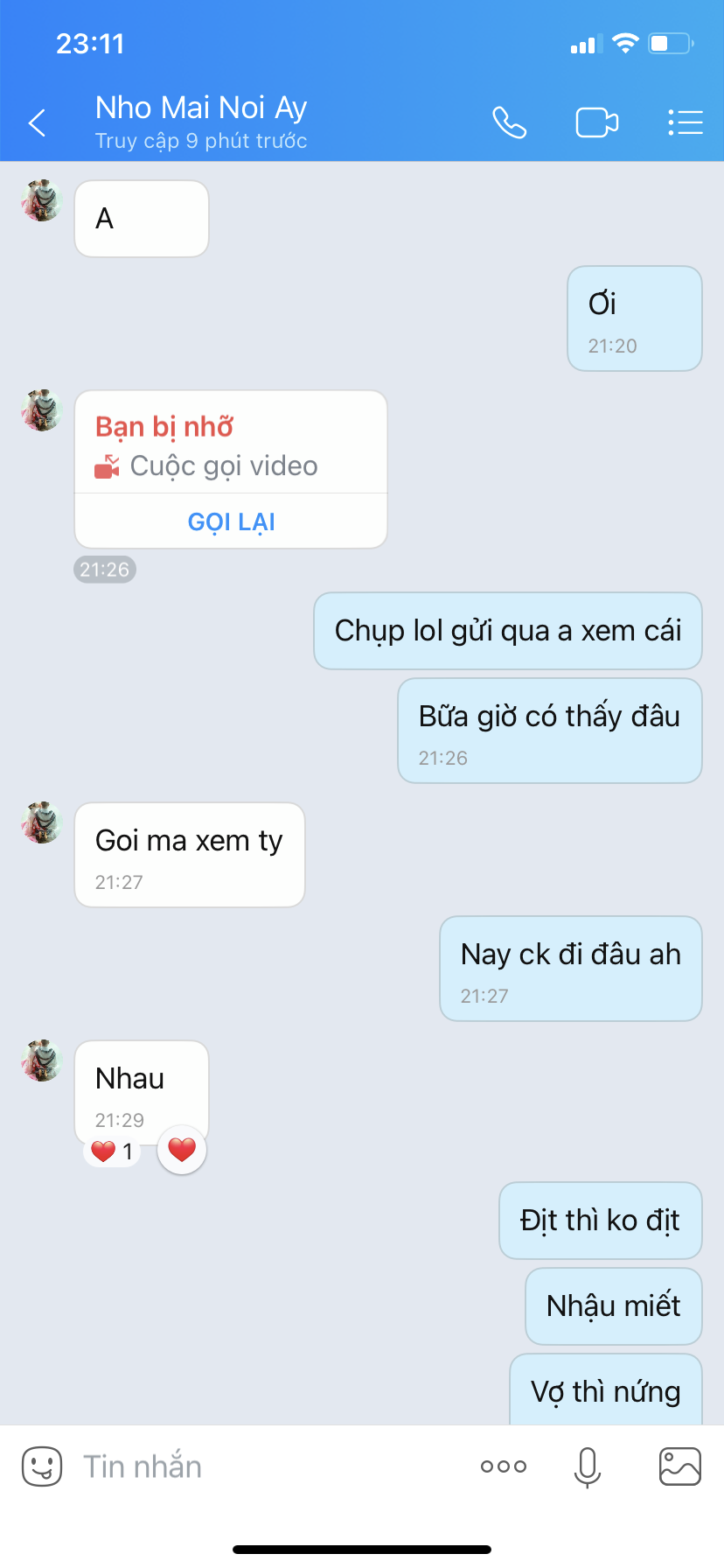This screenshot has width=724, height=1568.
Task: Record a voice message
Action: [588, 1466]
